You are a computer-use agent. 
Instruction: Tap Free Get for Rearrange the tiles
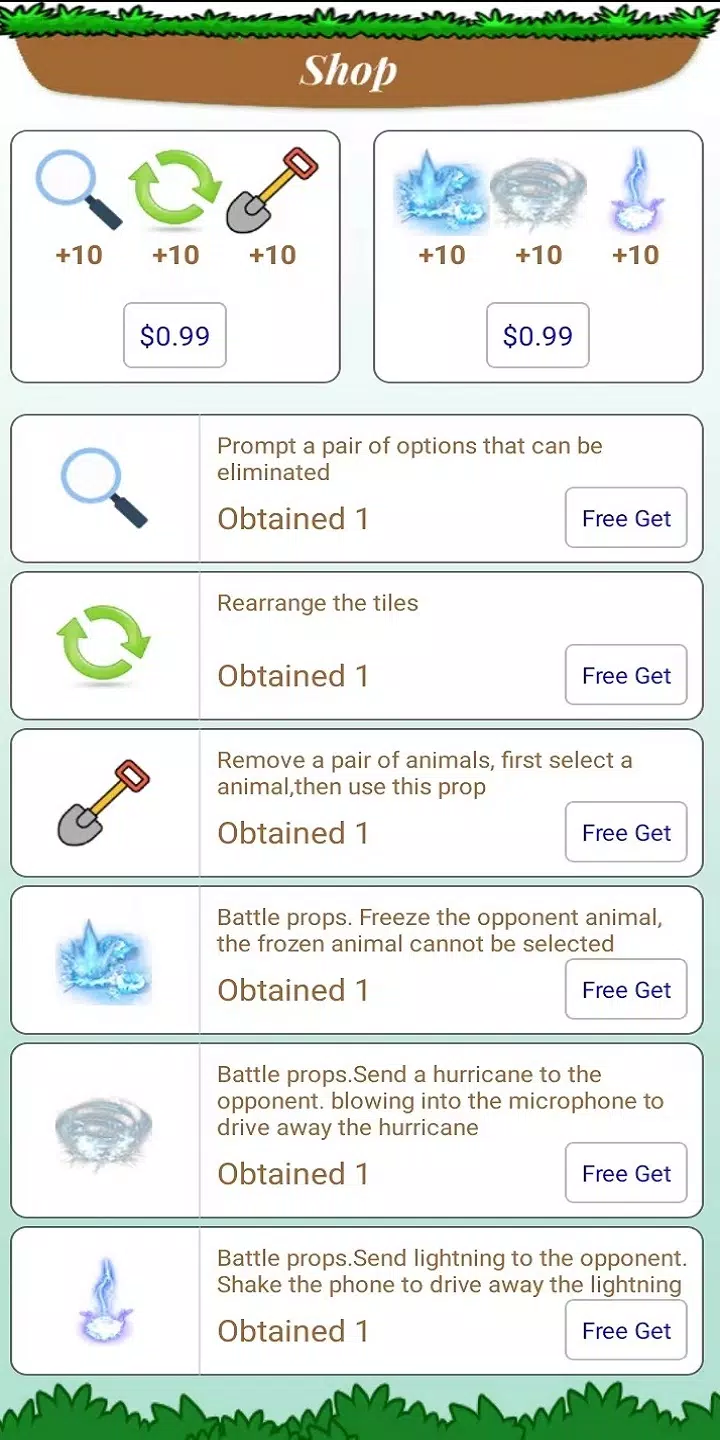coord(626,675)
